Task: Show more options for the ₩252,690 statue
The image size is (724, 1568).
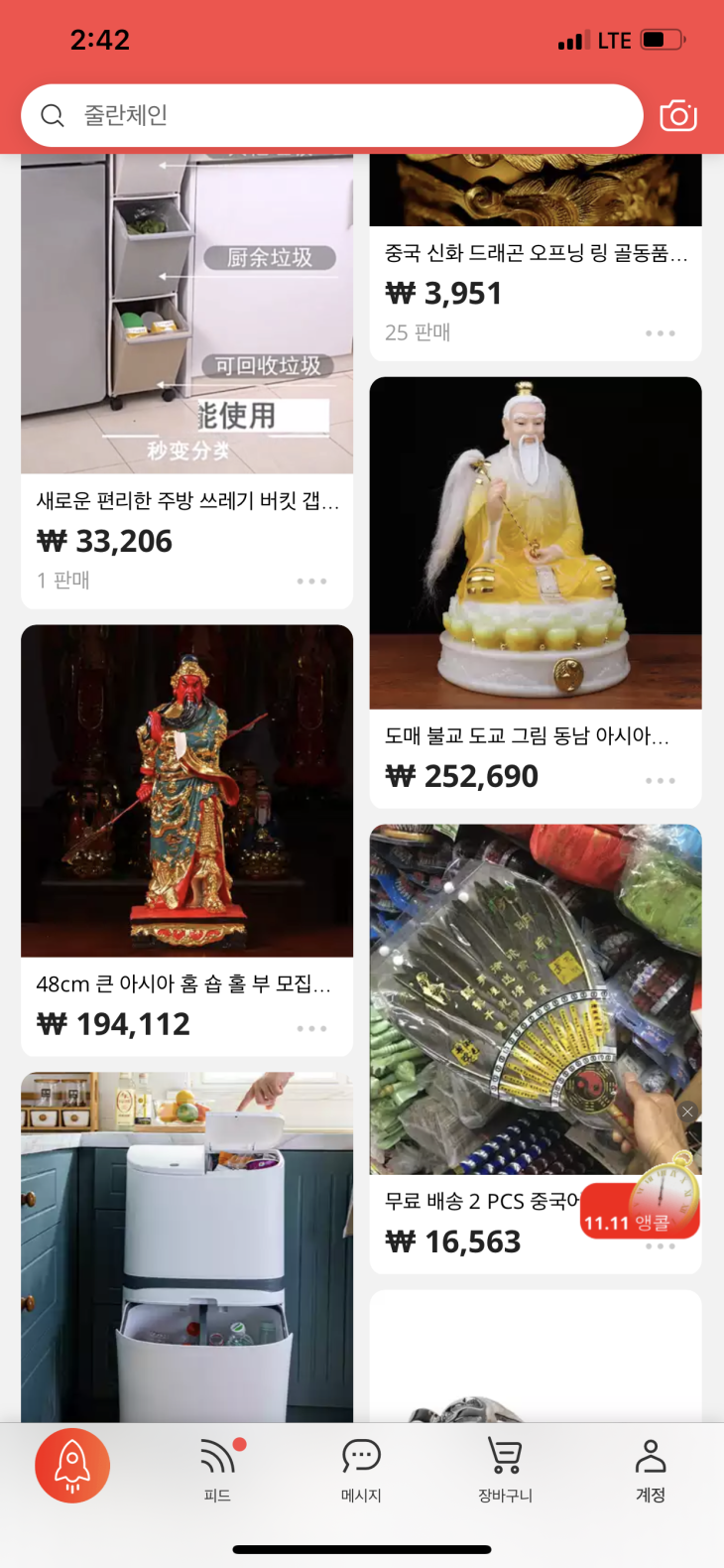Action: [661, 781]
